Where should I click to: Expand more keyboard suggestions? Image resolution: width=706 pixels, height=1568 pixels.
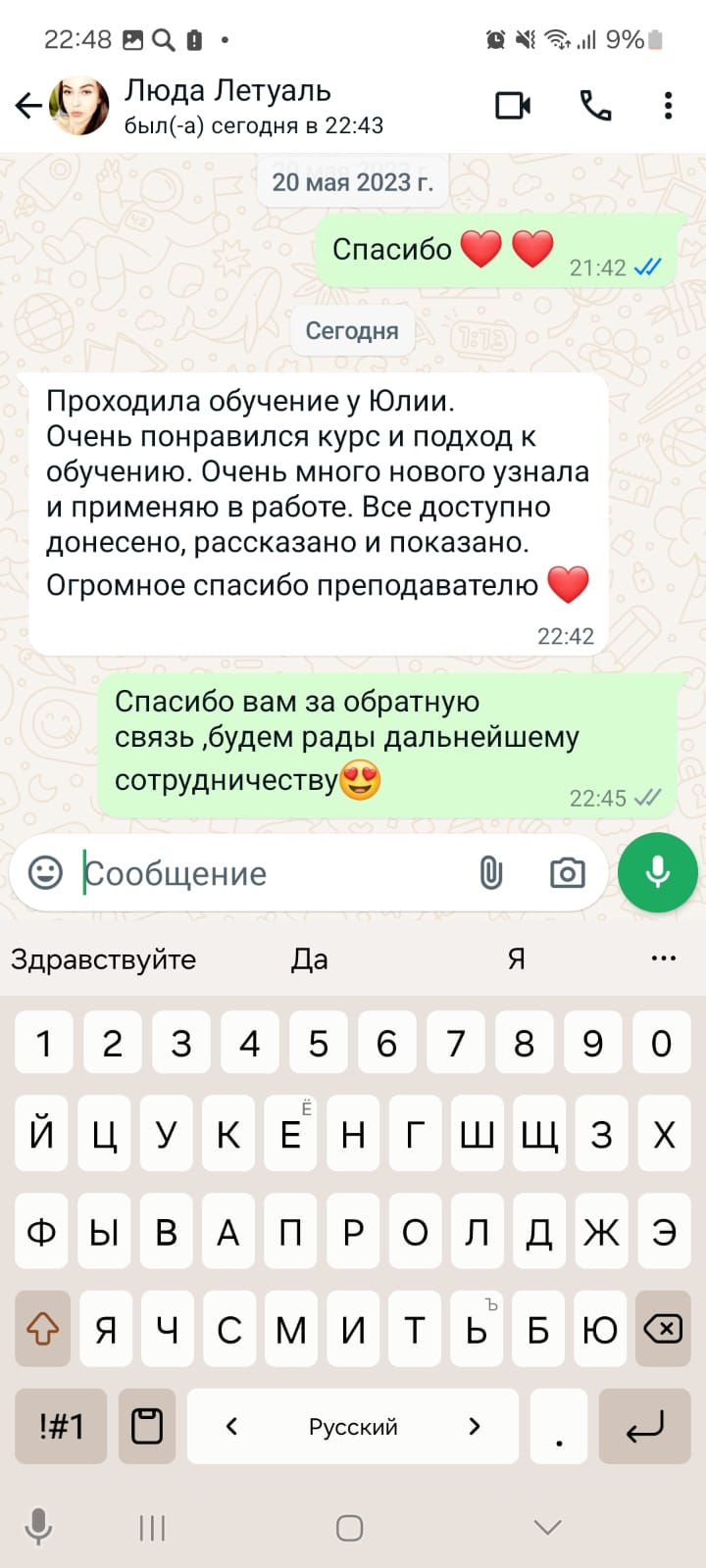click(664, 958)
